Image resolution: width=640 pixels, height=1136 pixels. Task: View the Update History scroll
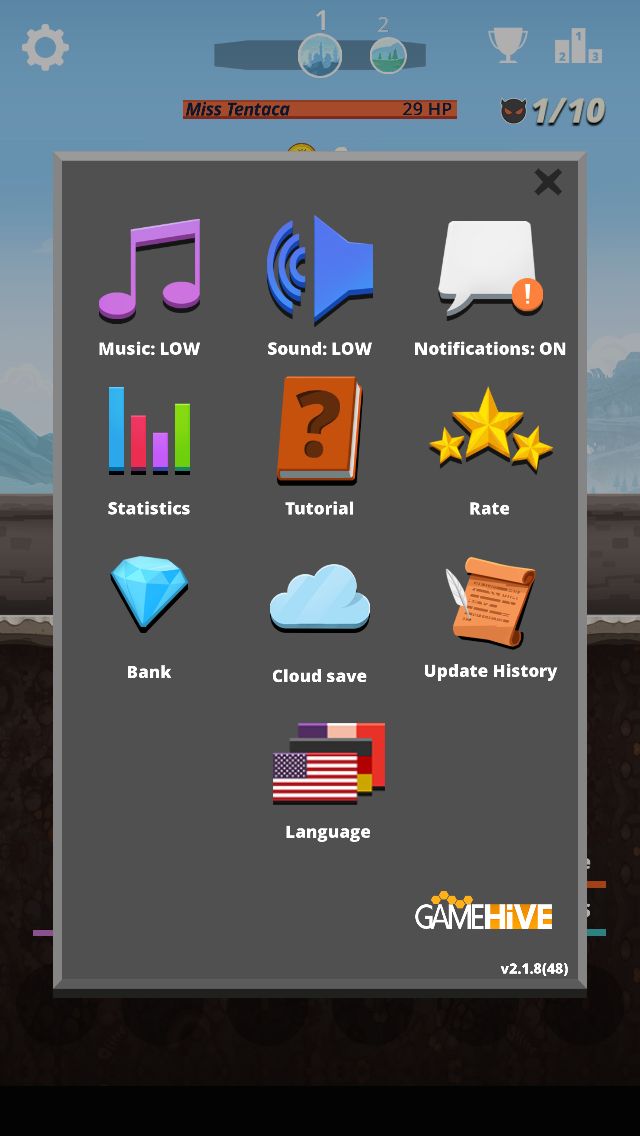tap(491, 601)
